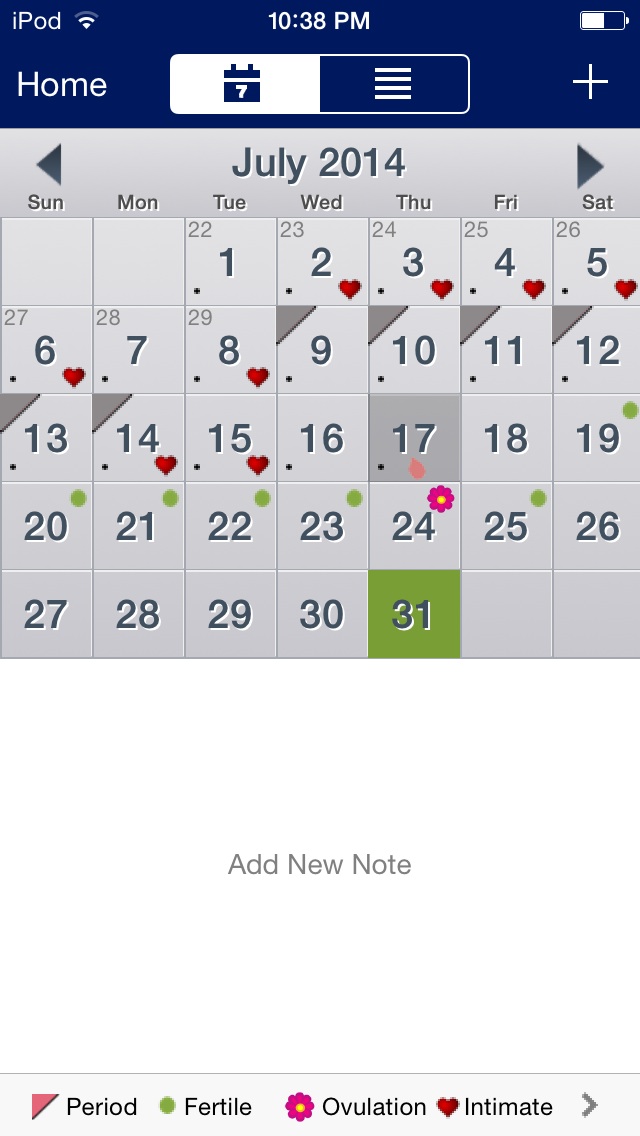Select July 20 fertile day
The width and height of the screenshot is (640, 1136).
click(x=46, y=526)
